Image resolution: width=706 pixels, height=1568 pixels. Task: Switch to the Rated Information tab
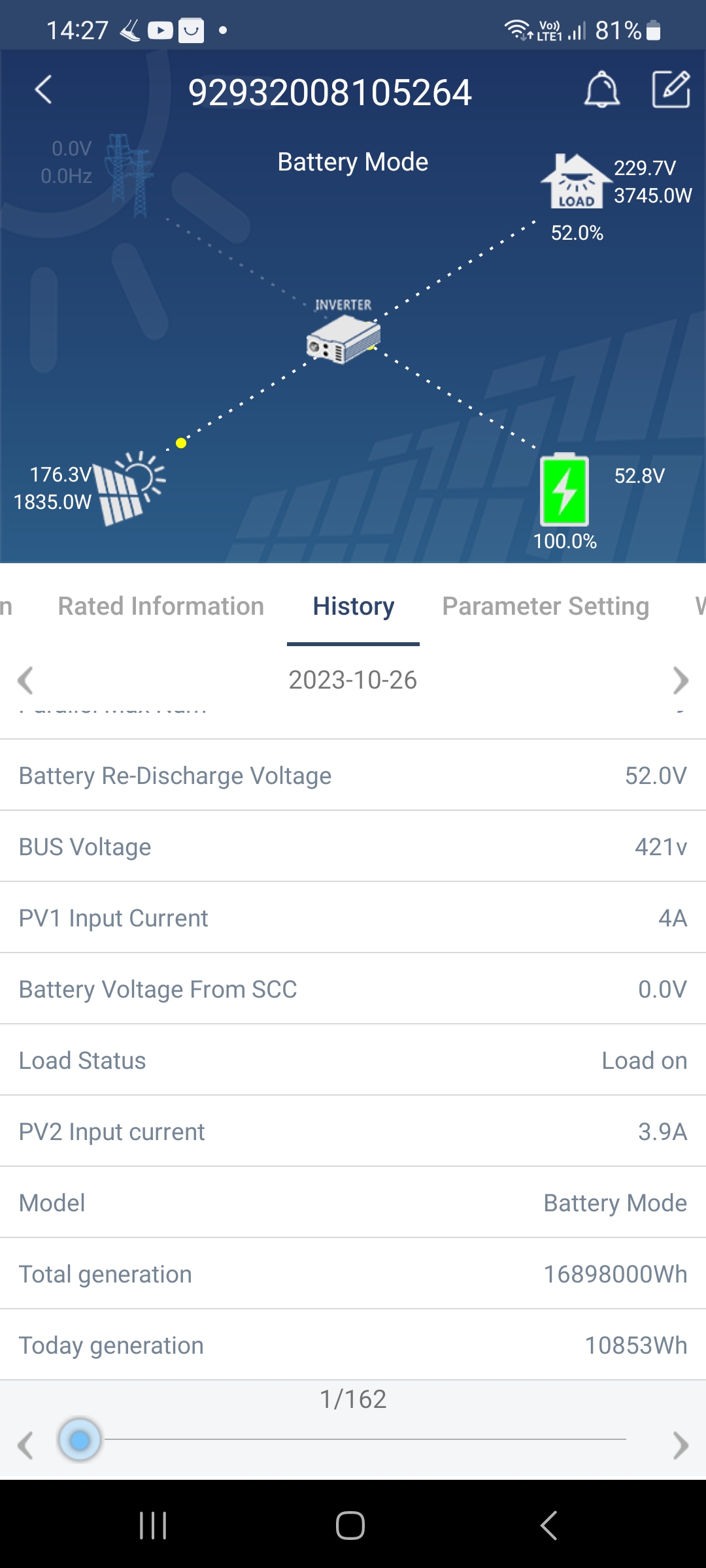[x=161, y=606]
